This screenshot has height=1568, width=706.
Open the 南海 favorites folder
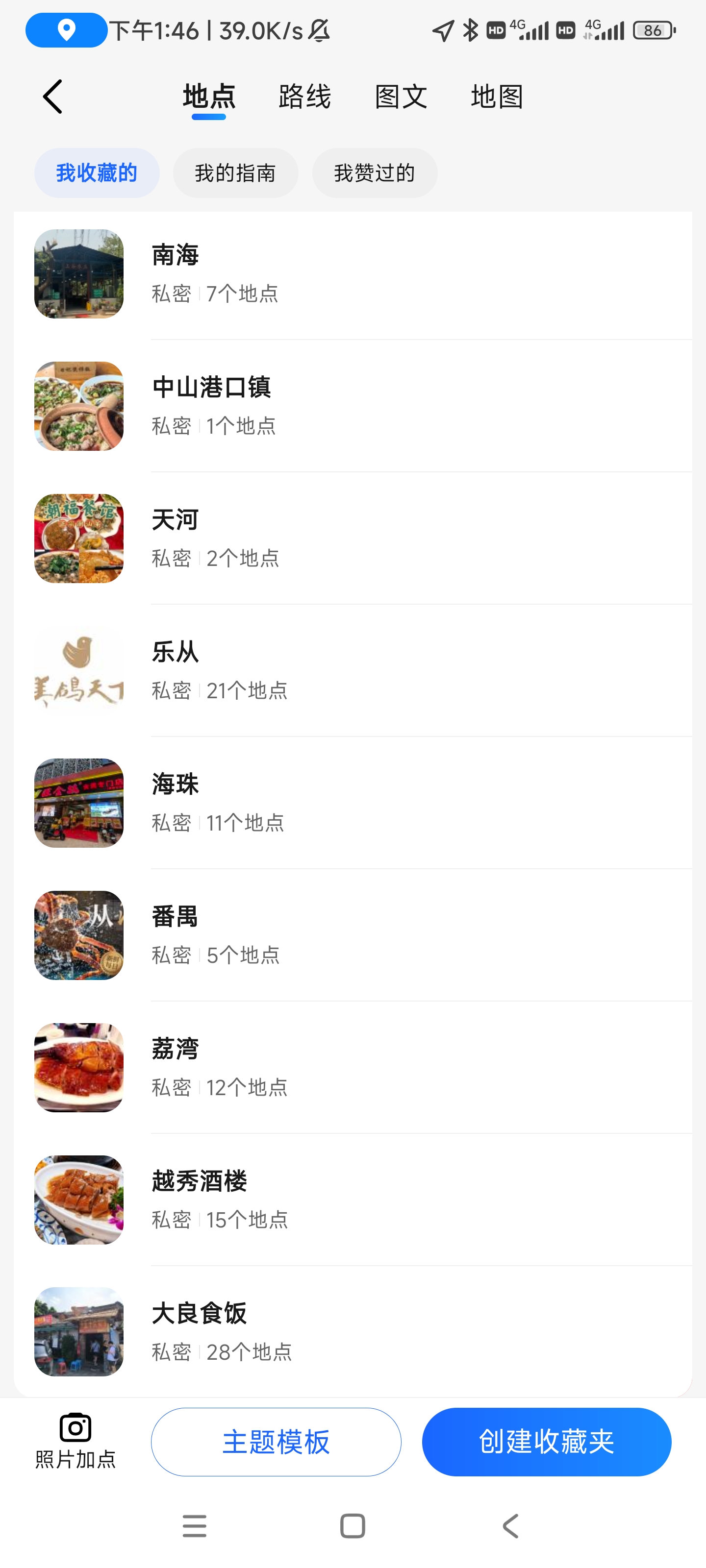[x=353, y=274]
